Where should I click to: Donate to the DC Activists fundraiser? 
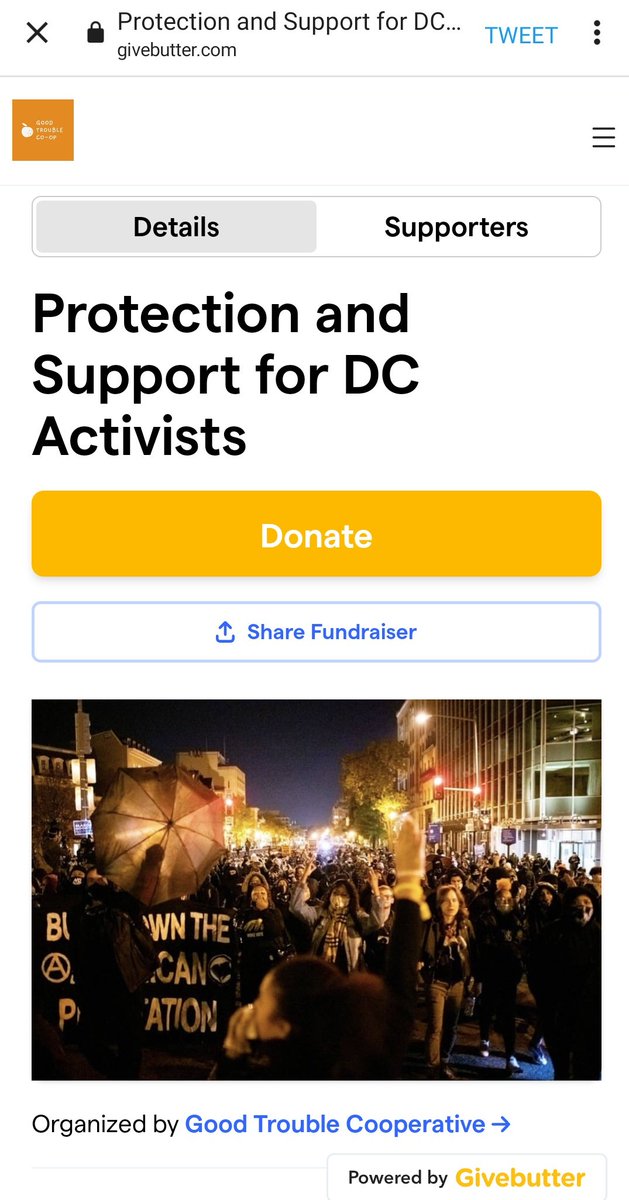click(316, 534)
